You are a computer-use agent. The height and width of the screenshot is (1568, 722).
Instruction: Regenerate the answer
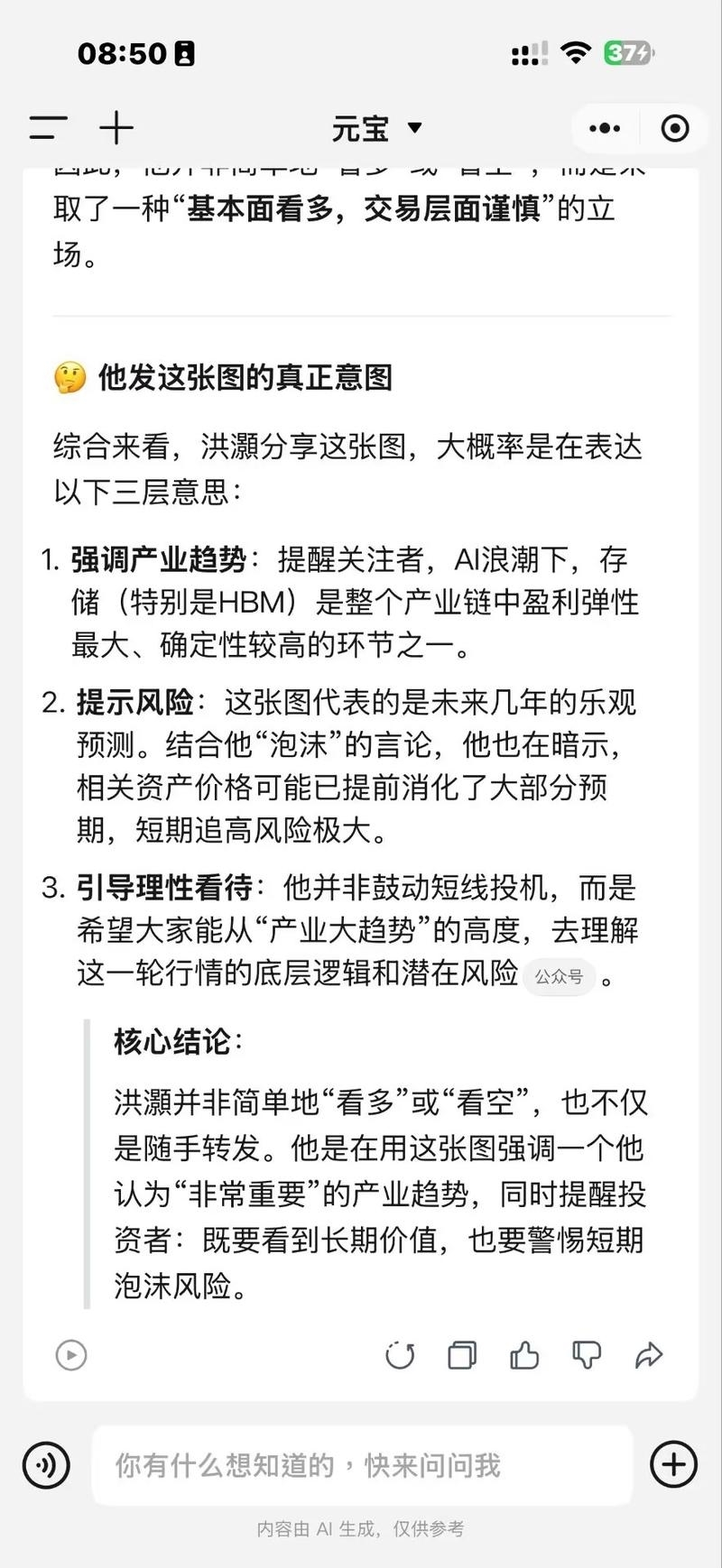400,1355
